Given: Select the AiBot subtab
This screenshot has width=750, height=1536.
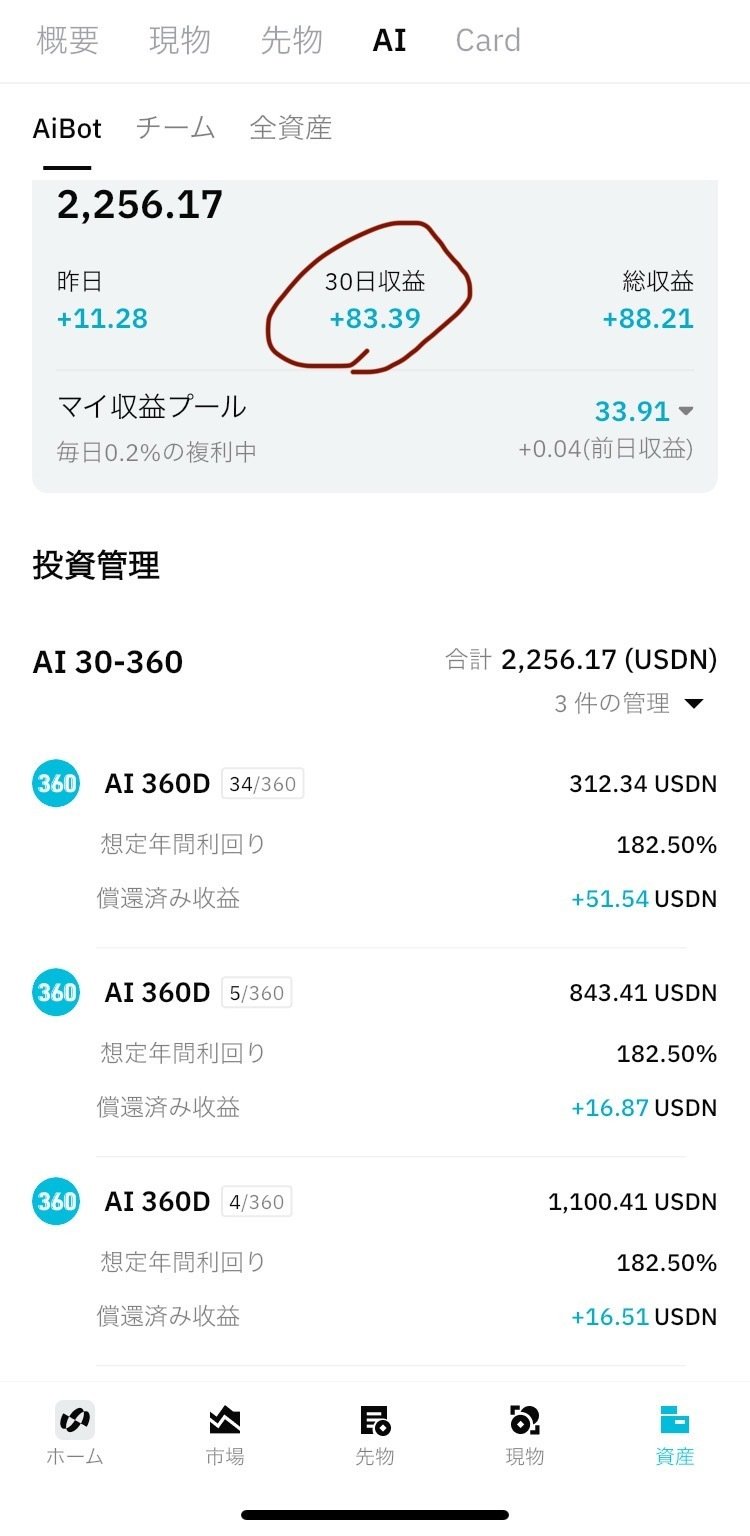Looking at the screenshot, I should (66, 128).
